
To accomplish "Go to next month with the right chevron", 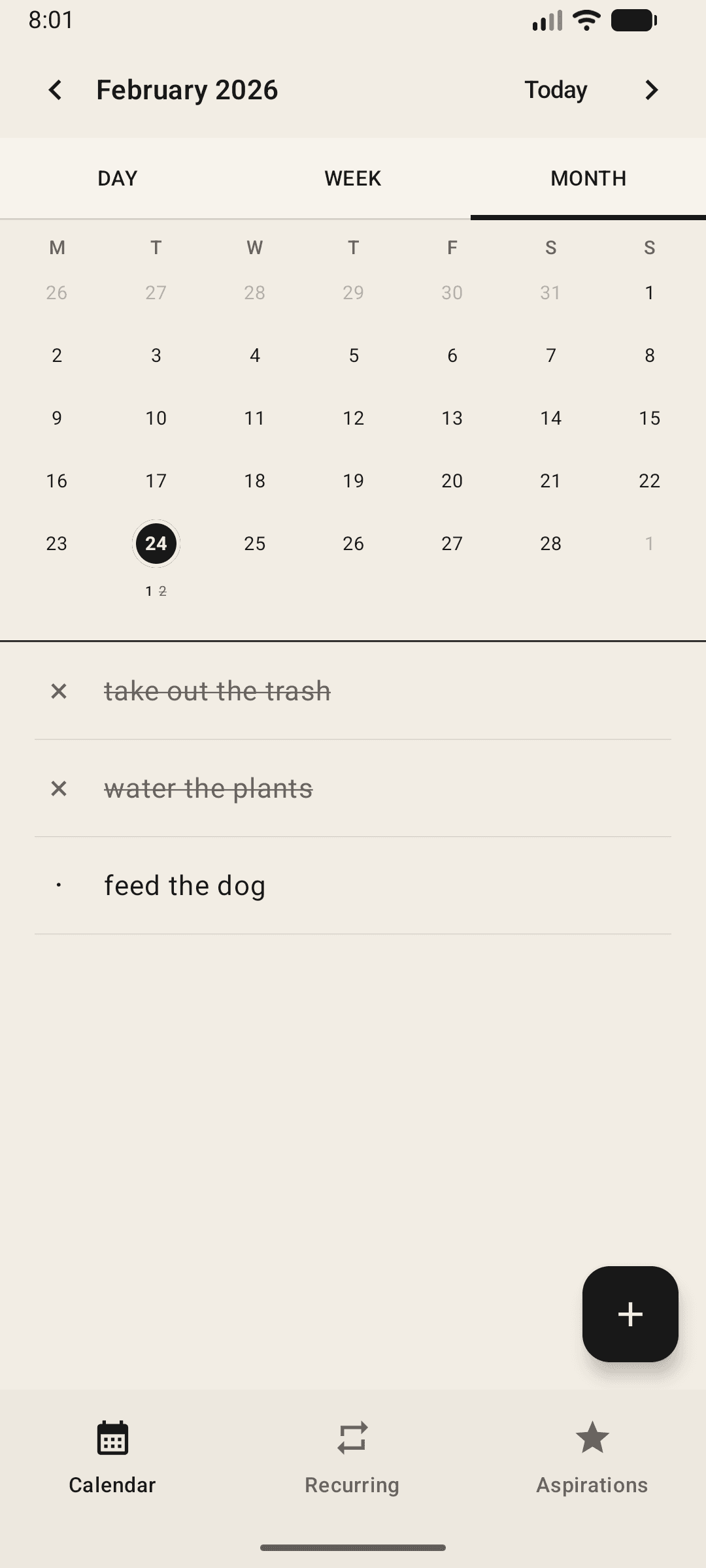I will [x=650, y=90].
